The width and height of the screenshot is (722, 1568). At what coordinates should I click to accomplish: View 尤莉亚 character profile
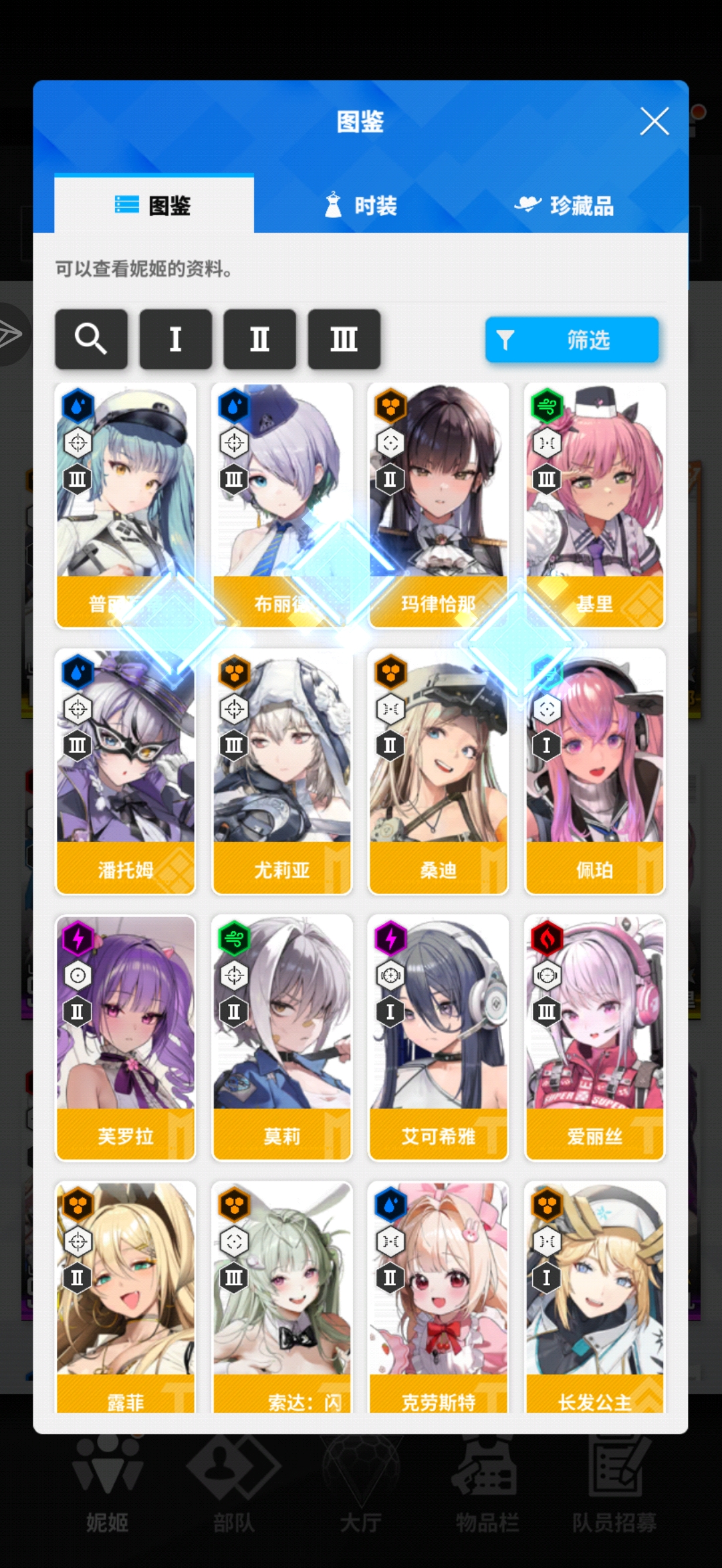coord(281,771)
